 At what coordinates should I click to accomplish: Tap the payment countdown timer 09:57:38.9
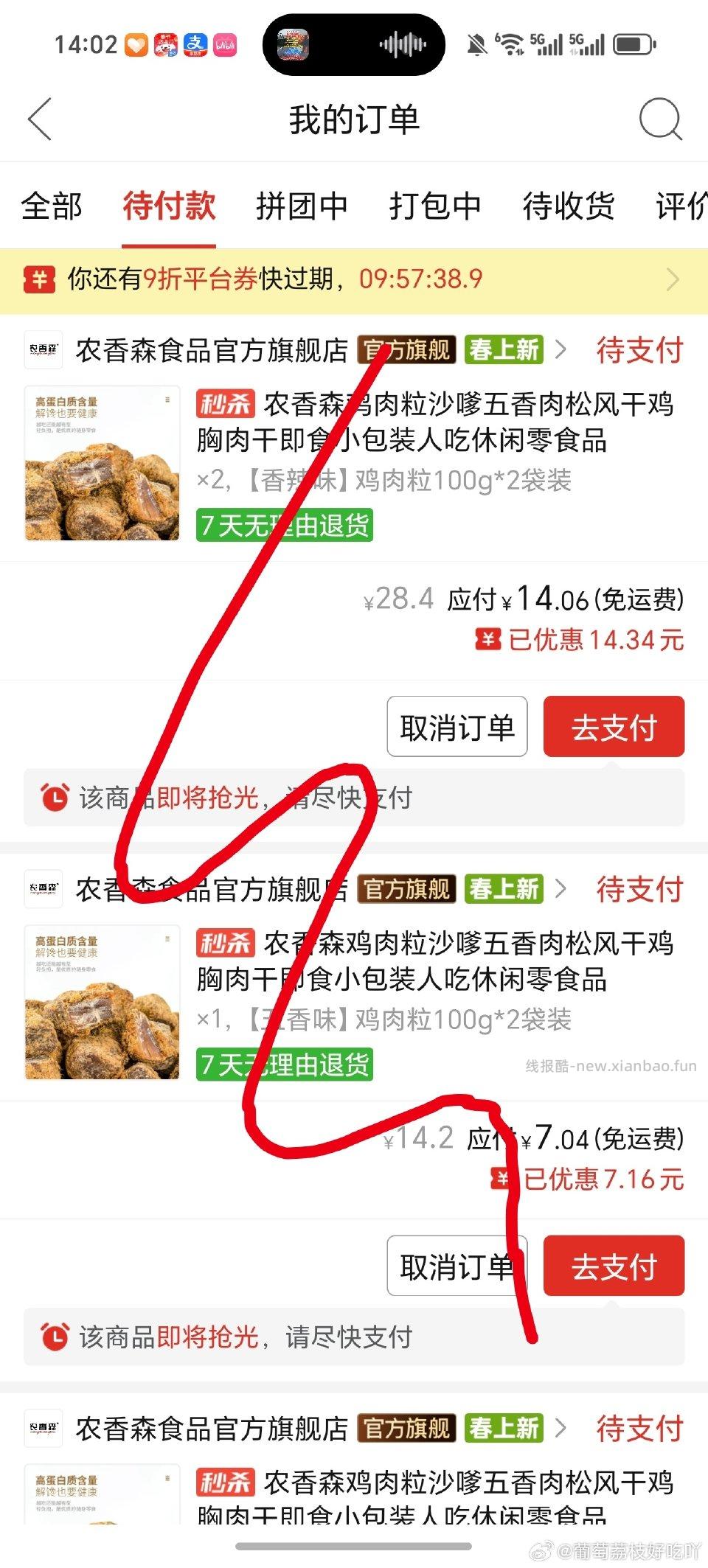419,279
